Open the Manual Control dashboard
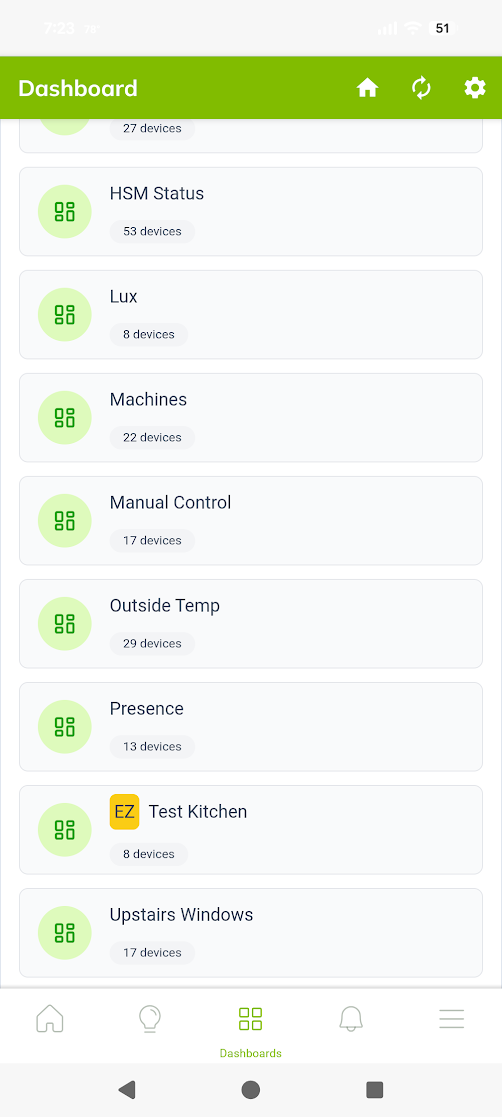 pos(251,521)
